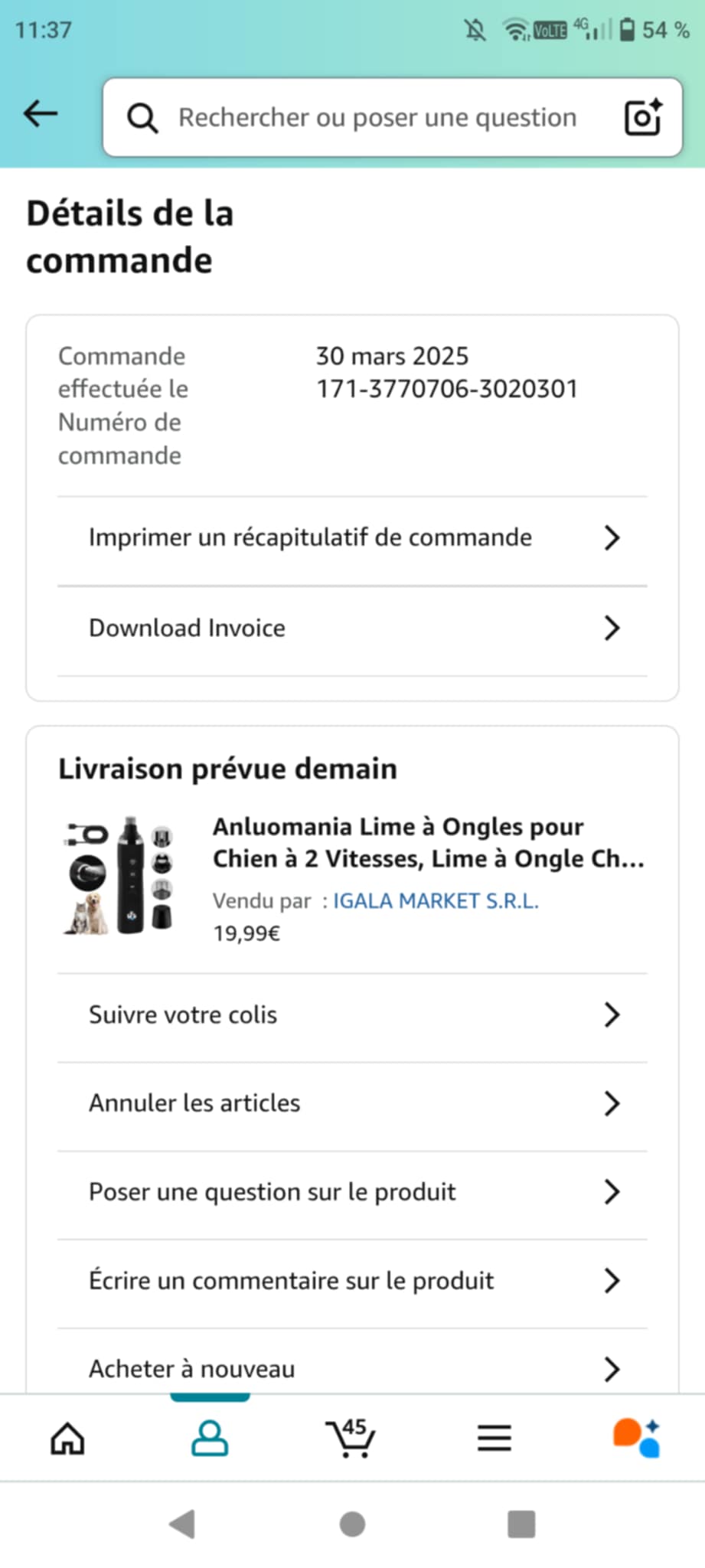
Task: Launch the AI assistant tab
Action: [x=635, y=1439]
